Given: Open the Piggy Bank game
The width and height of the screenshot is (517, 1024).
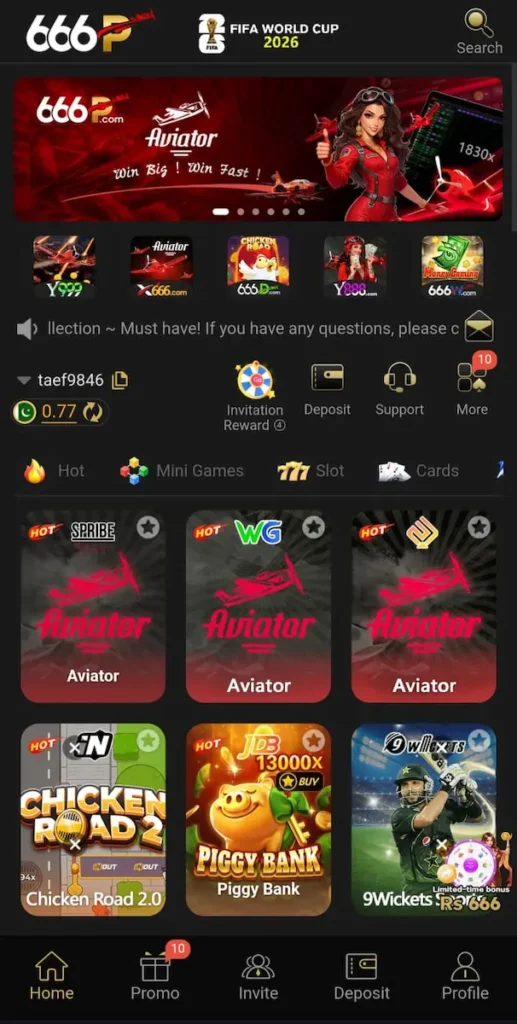Looking at the screenshot, I should (258, 820).
